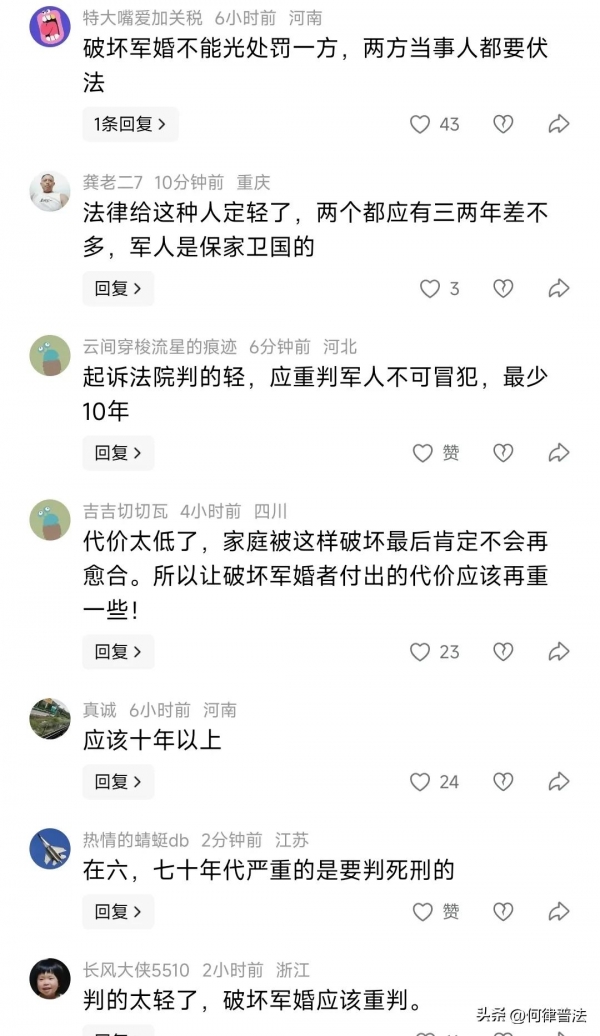This screenshot has width=600, height=1036.
Task: Like 吉吉切切瓦's comment
Action: click(421, 651)
